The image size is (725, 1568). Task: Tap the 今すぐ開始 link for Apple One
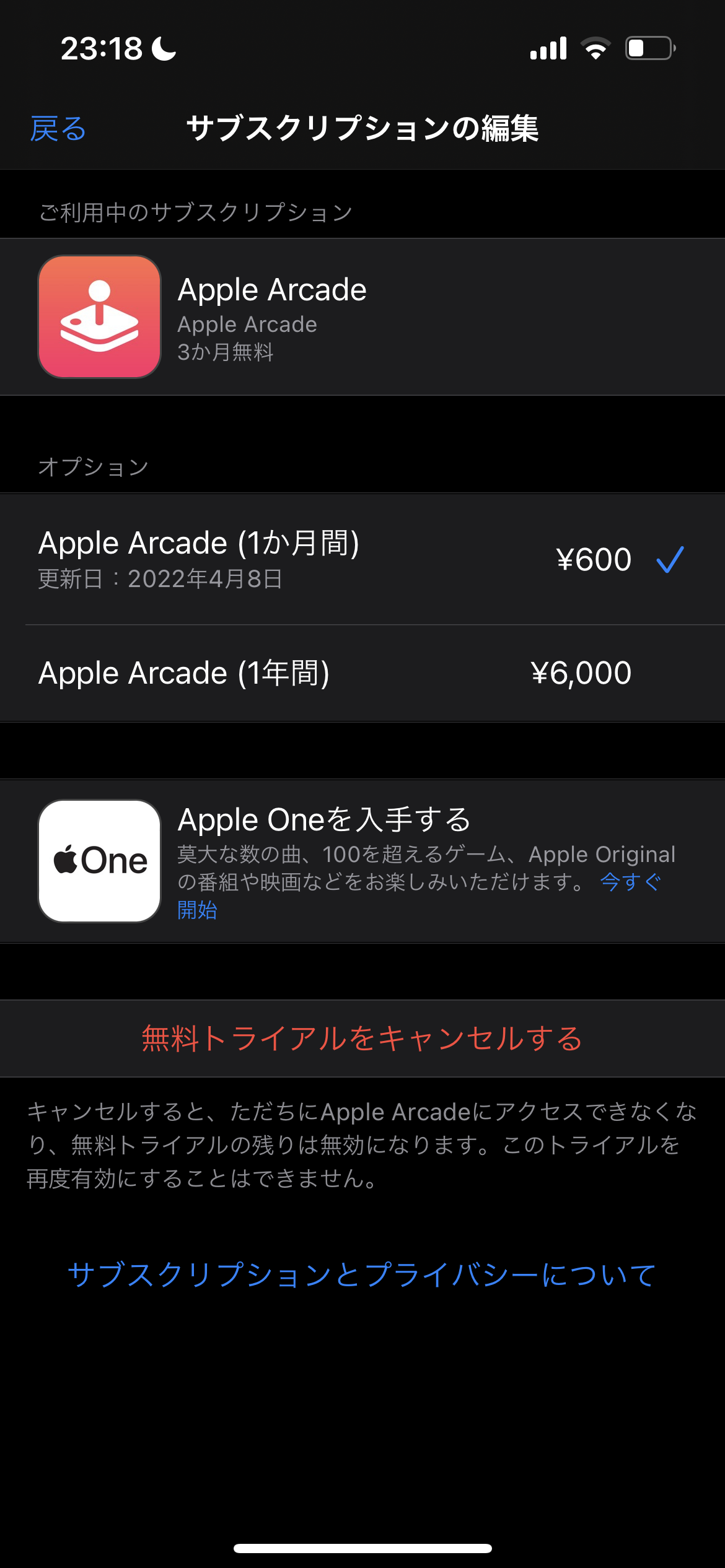pyautogui.click(x=630, y=882)
